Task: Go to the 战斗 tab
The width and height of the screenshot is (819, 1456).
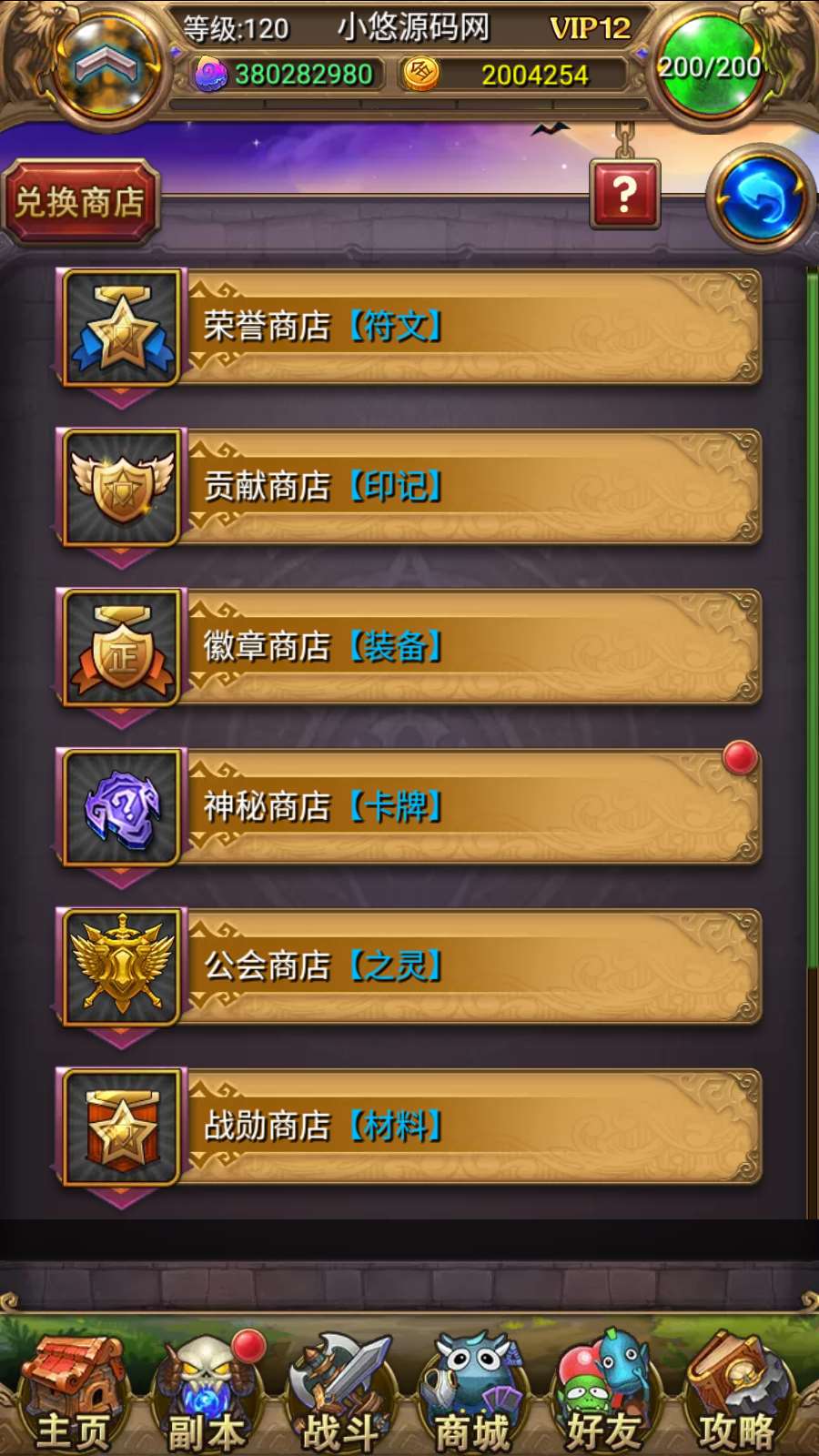Action: tap(341, 1392)
